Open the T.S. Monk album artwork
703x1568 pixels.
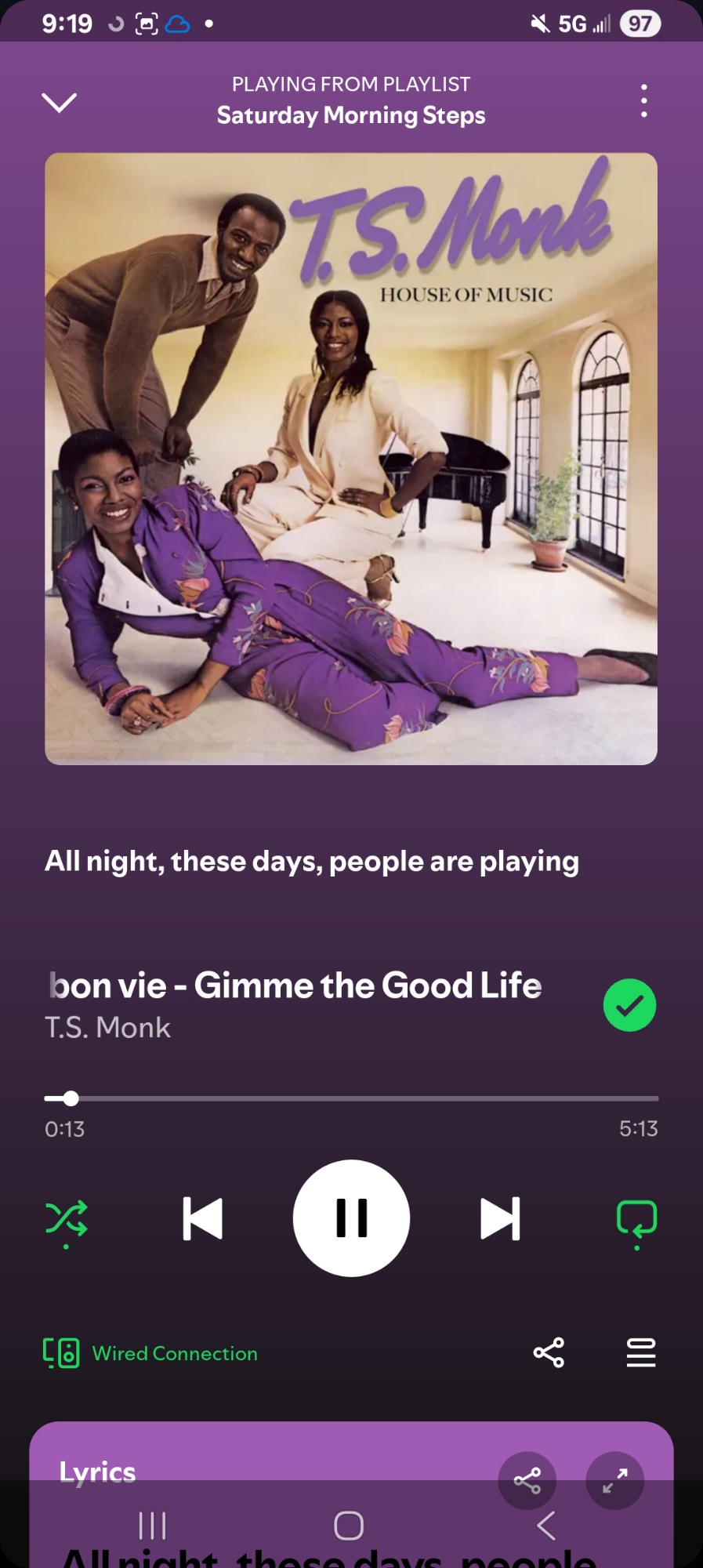[x=351, y=459]
